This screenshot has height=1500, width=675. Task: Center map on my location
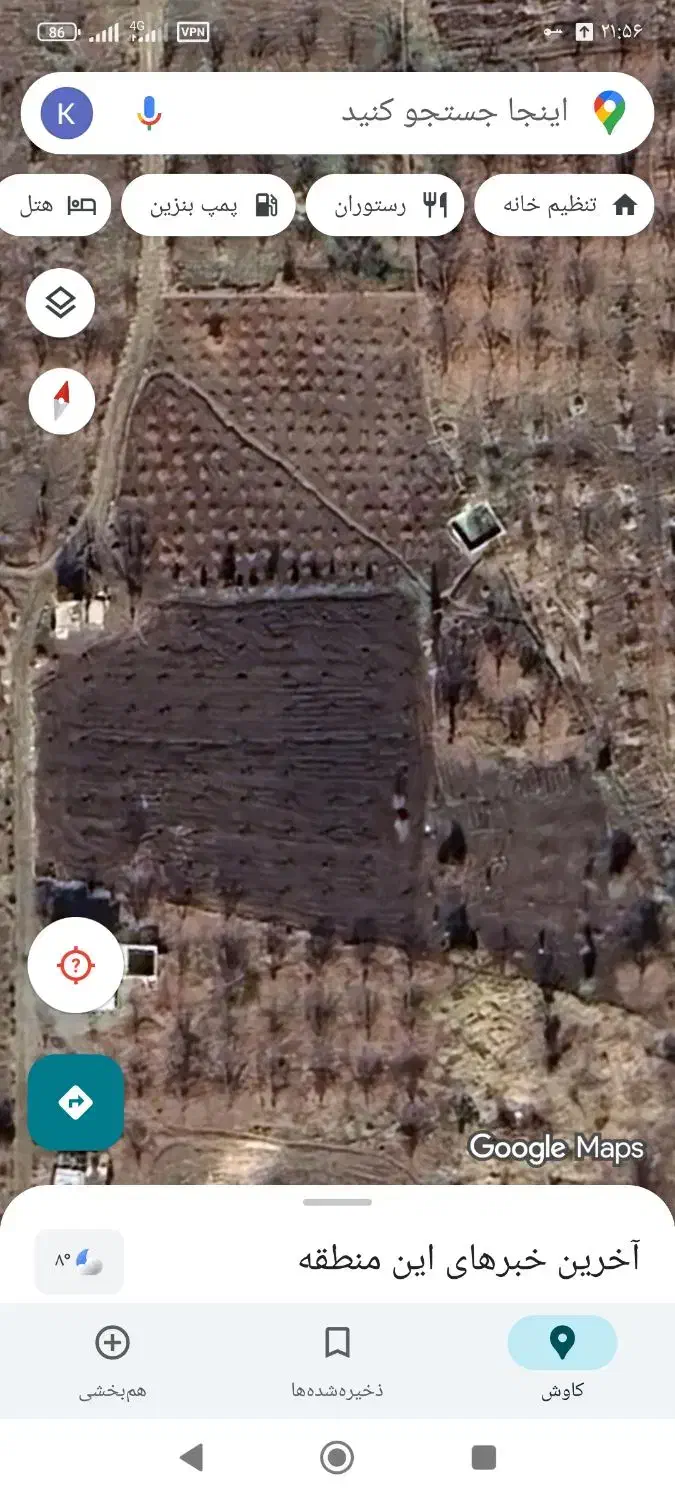click(x=76, y=965)
